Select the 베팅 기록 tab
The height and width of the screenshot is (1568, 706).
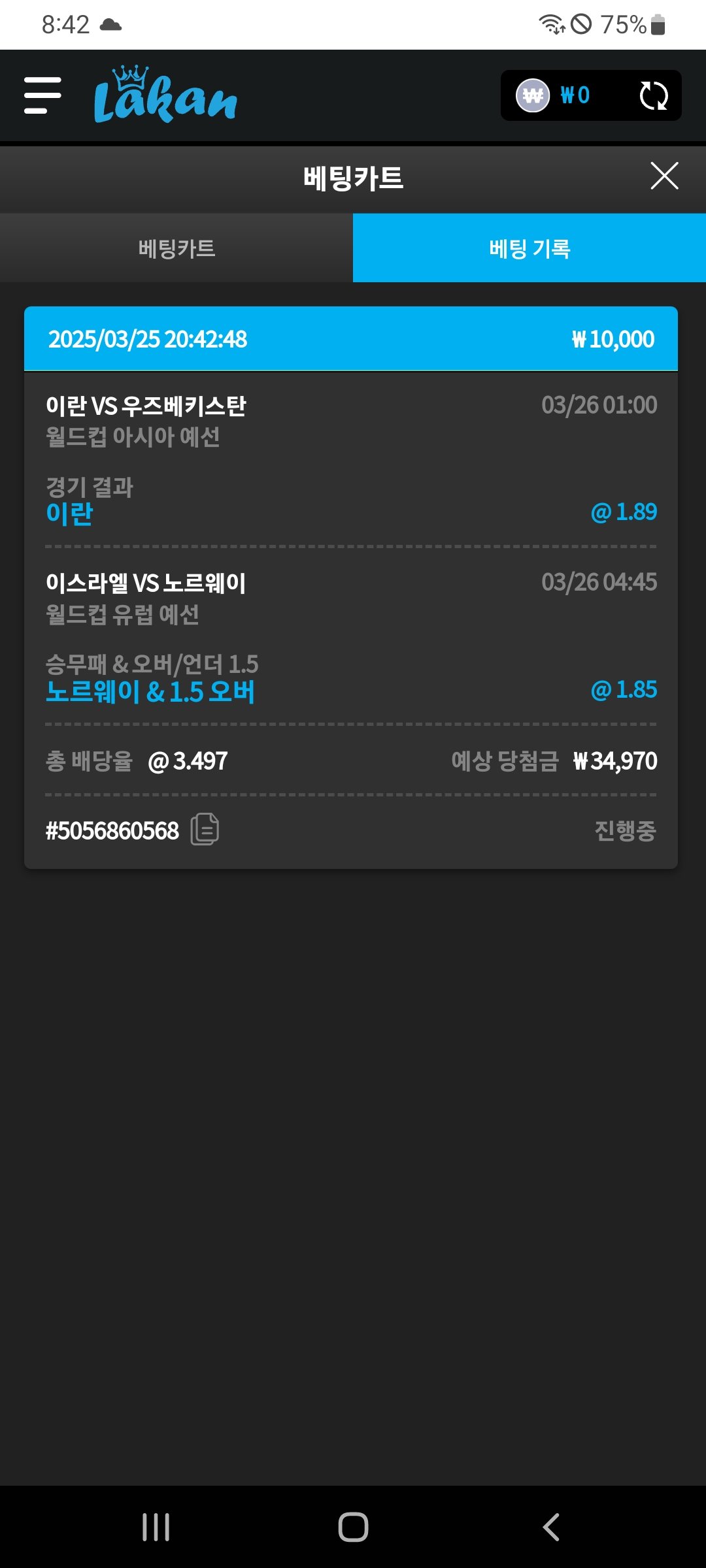(x=529, y=248)
